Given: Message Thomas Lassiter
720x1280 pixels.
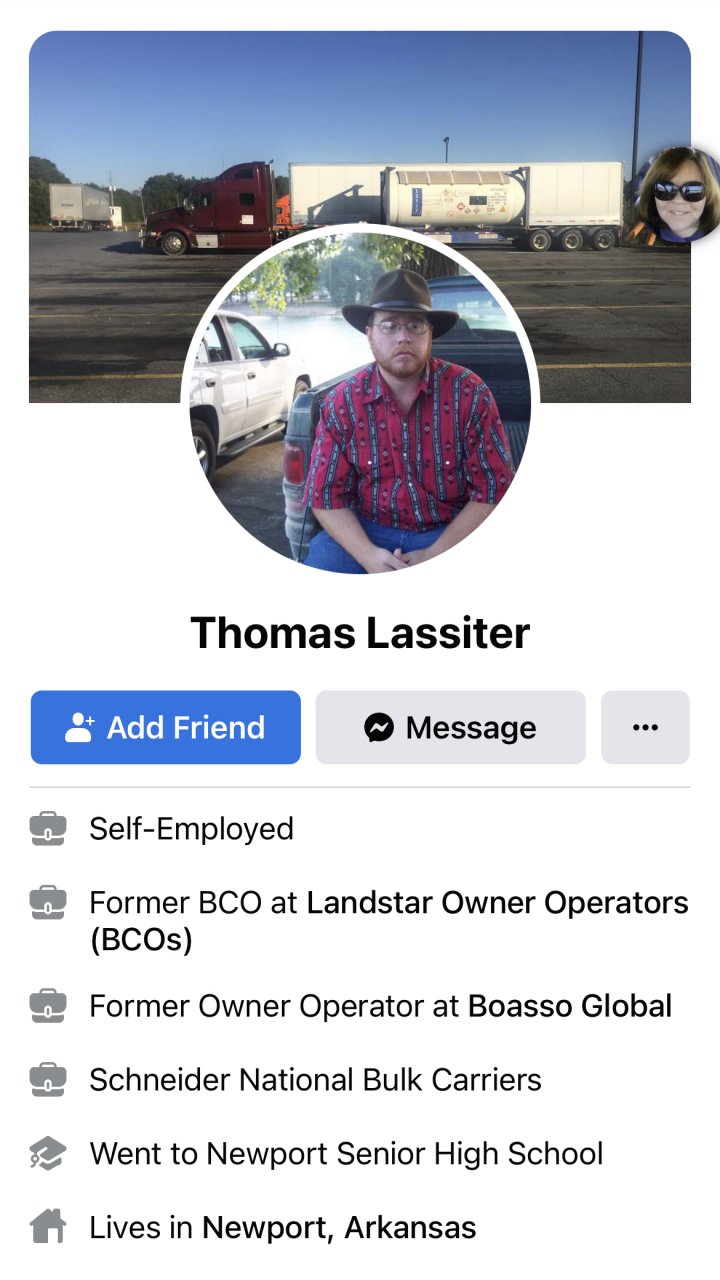Looking at the screenshot, I should point(450,727).
